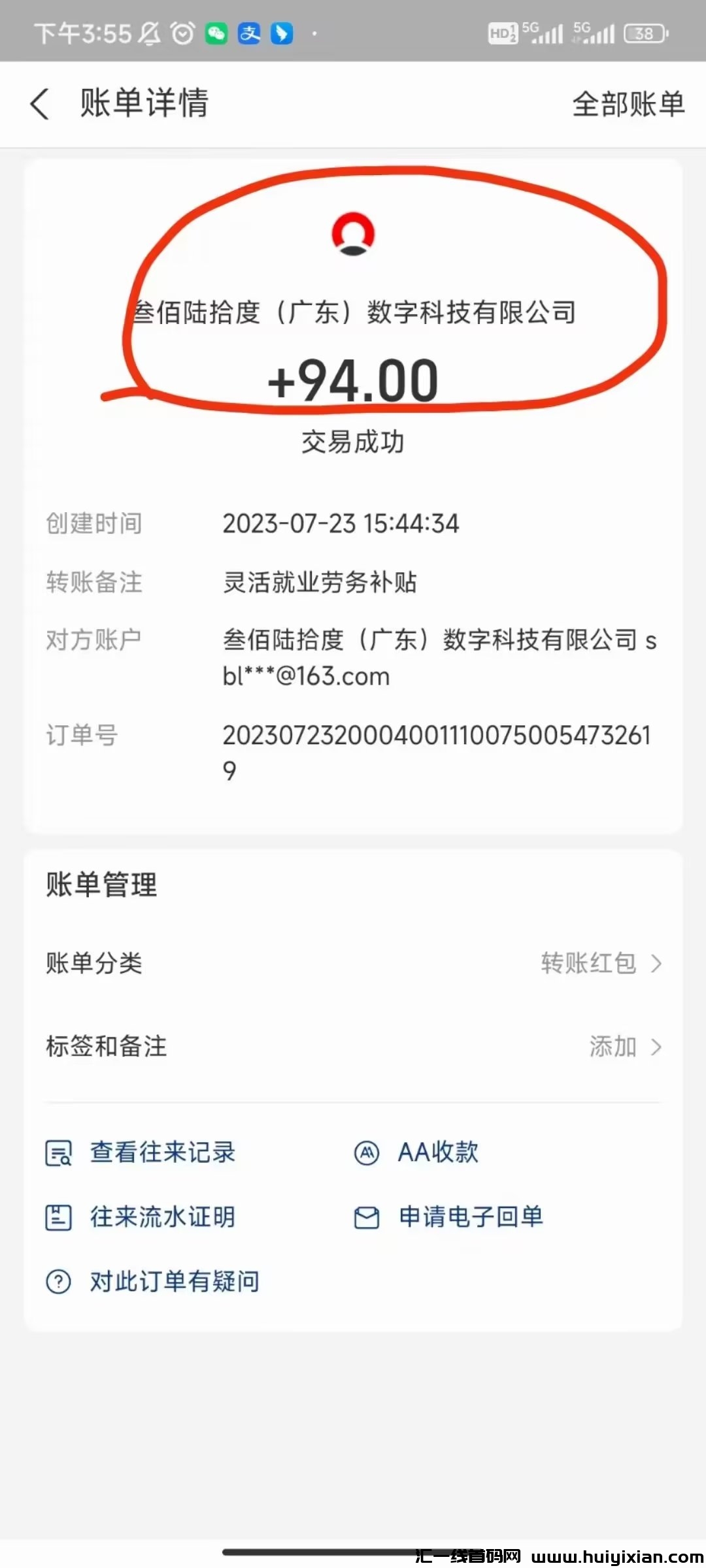The height and width of the screenshot is (1568, 706).
Task: Select the AA收款 icon
Action: coord(366,1152)
